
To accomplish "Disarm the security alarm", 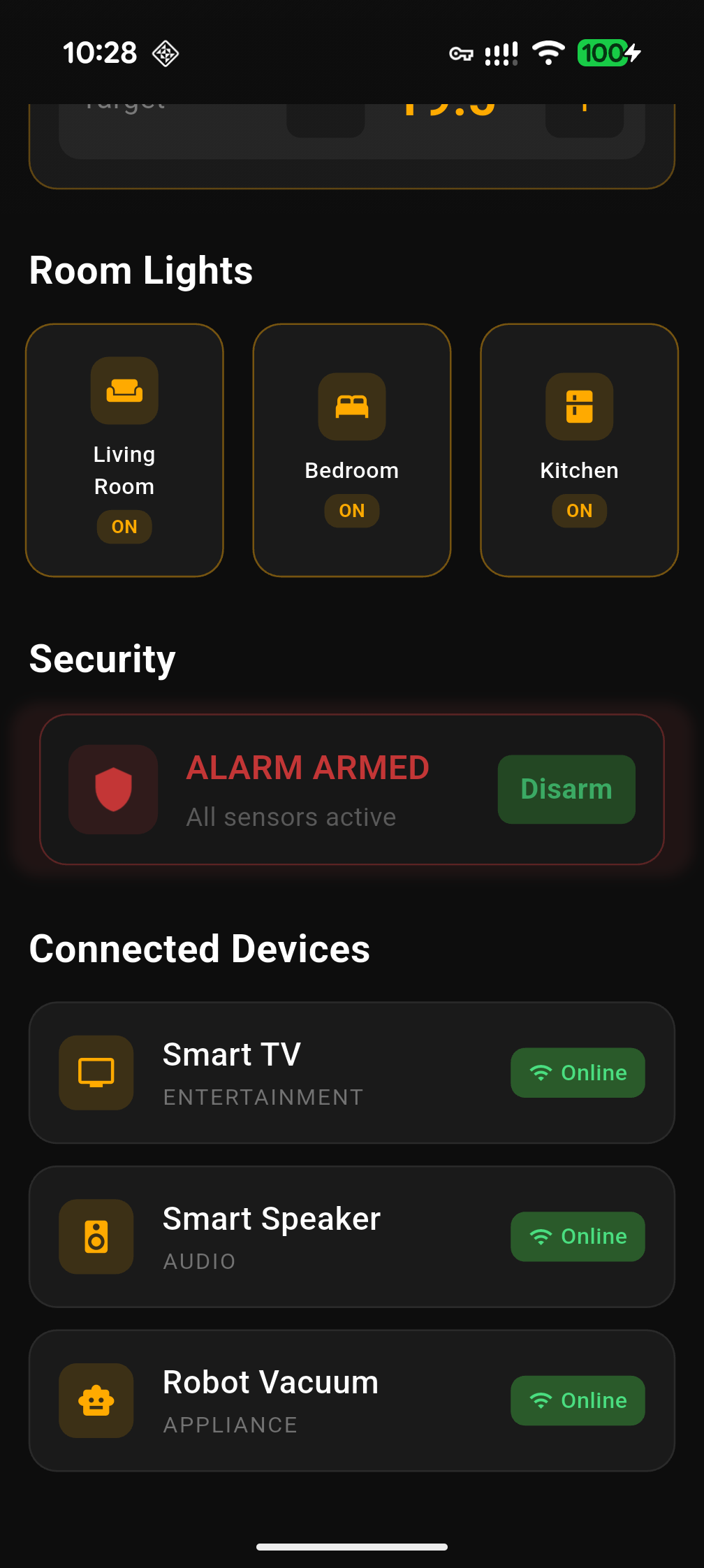I will [566, 789].
